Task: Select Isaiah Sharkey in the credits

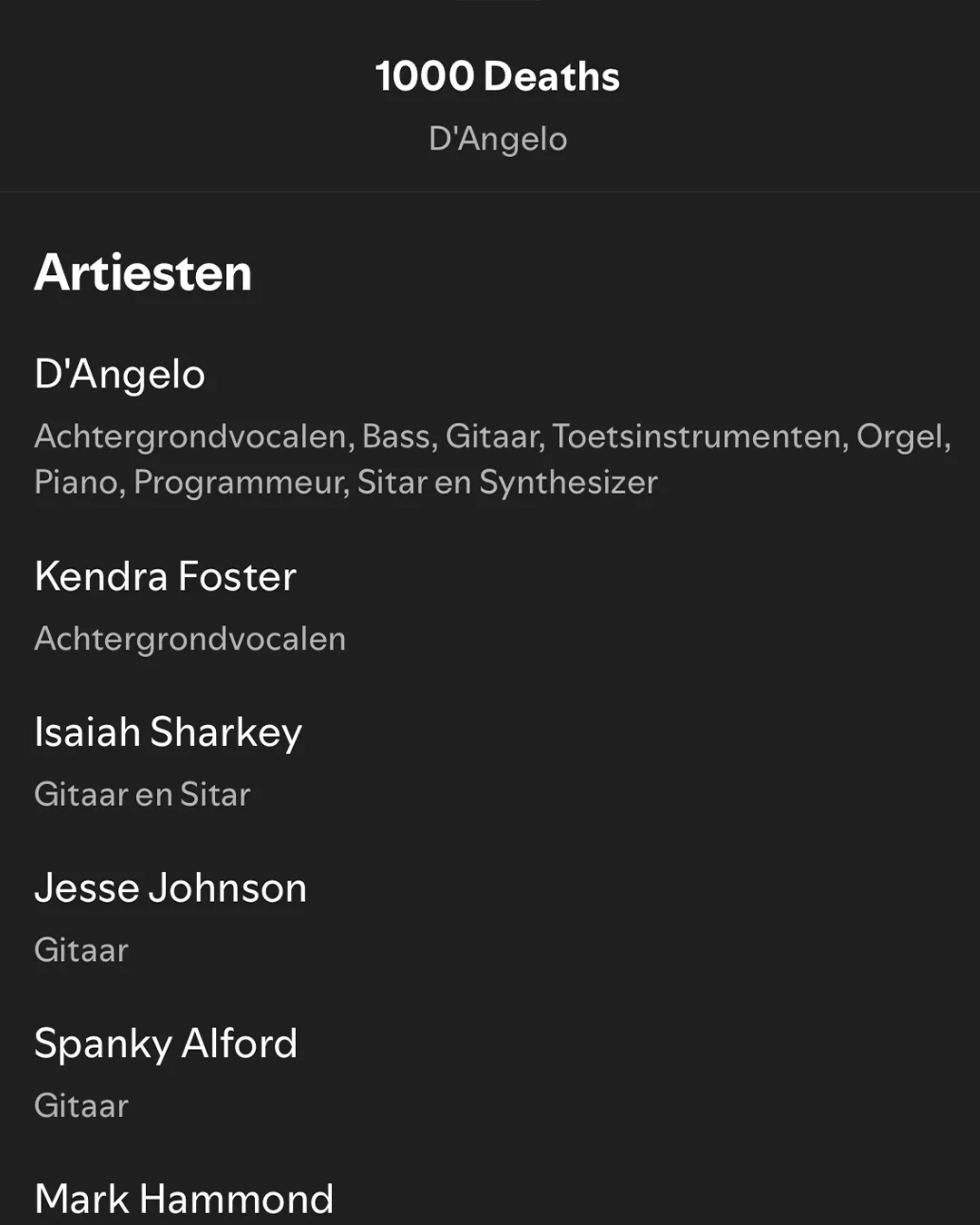Action: tap(168, 732)
